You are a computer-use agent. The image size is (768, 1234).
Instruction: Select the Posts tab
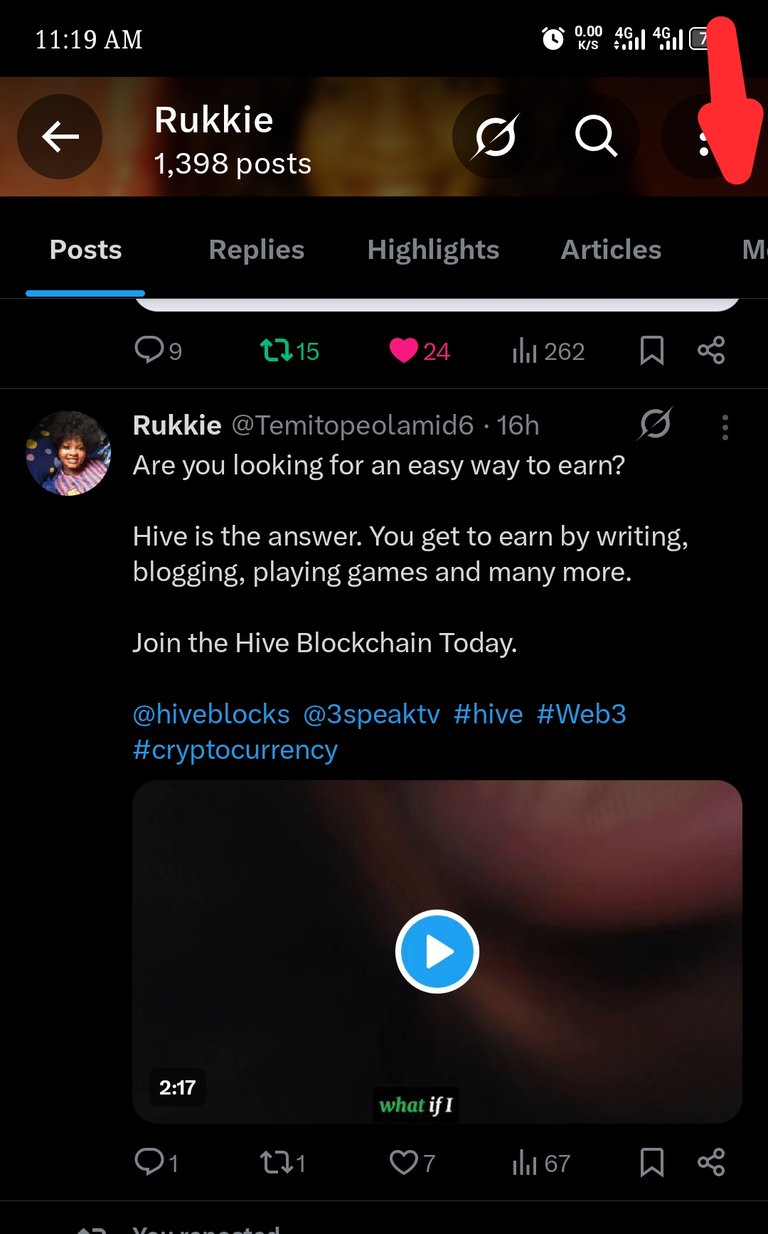tap(86, 249)
